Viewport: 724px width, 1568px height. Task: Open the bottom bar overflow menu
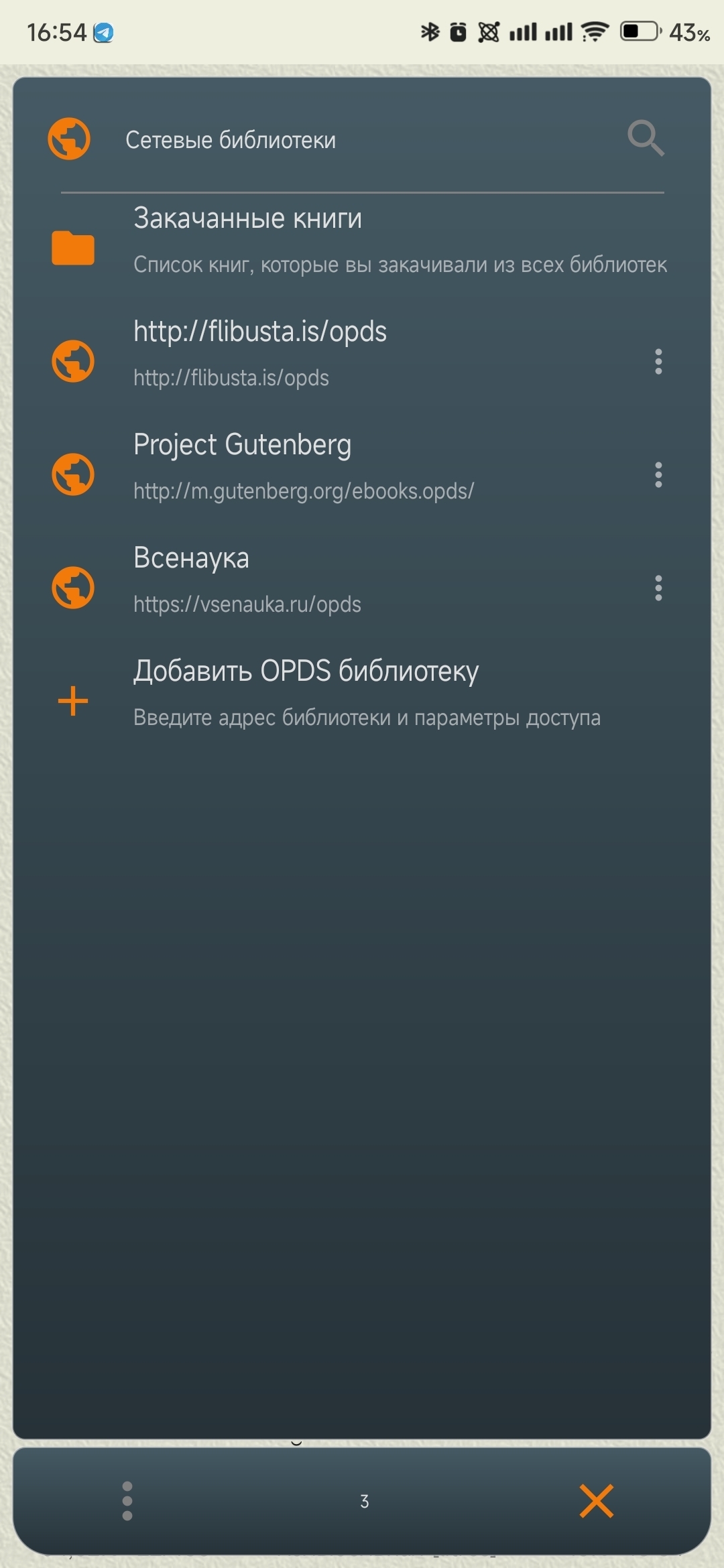click(127, 1501)
